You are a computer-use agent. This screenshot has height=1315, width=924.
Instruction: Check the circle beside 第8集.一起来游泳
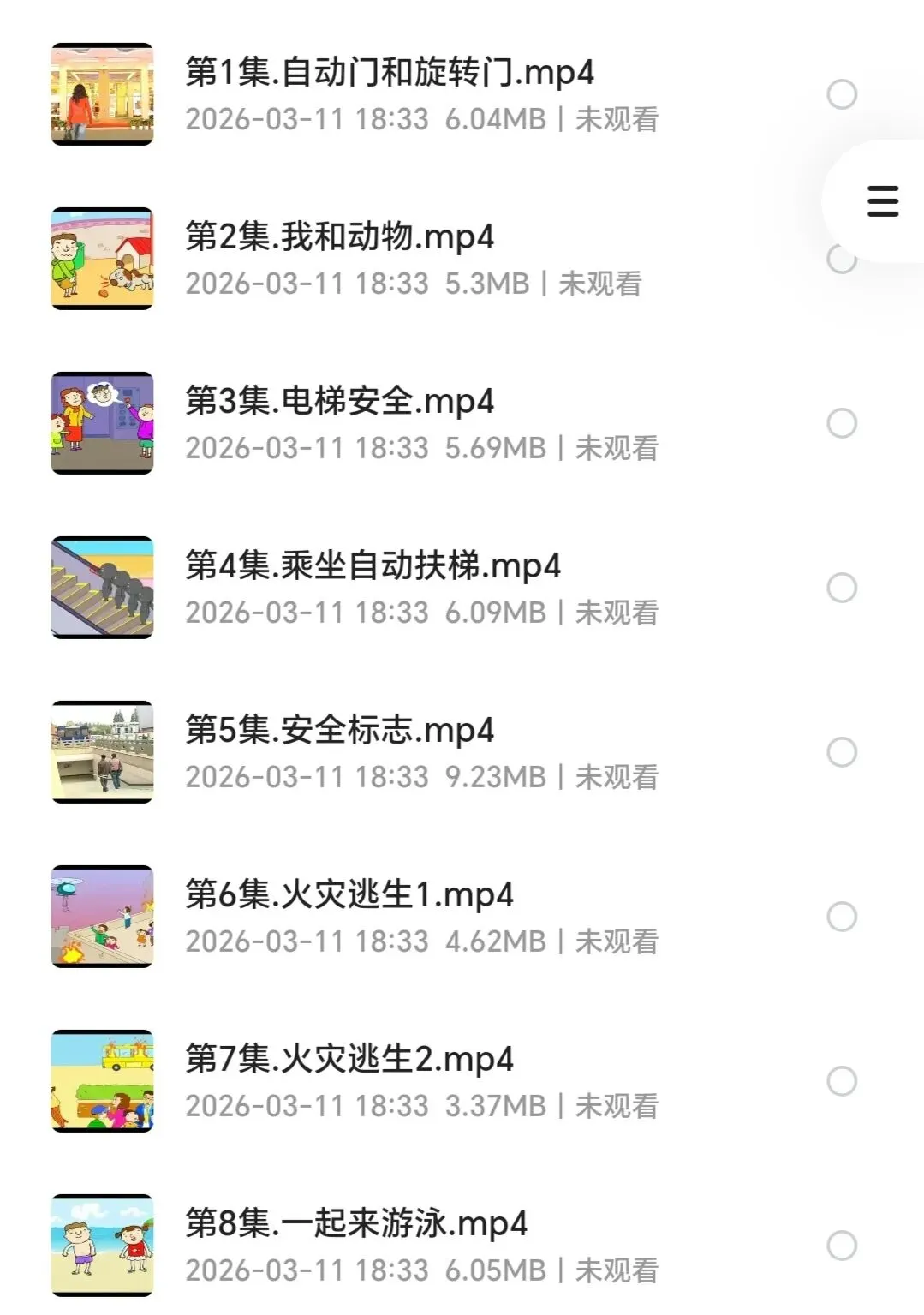click(x=842, y=1246)
